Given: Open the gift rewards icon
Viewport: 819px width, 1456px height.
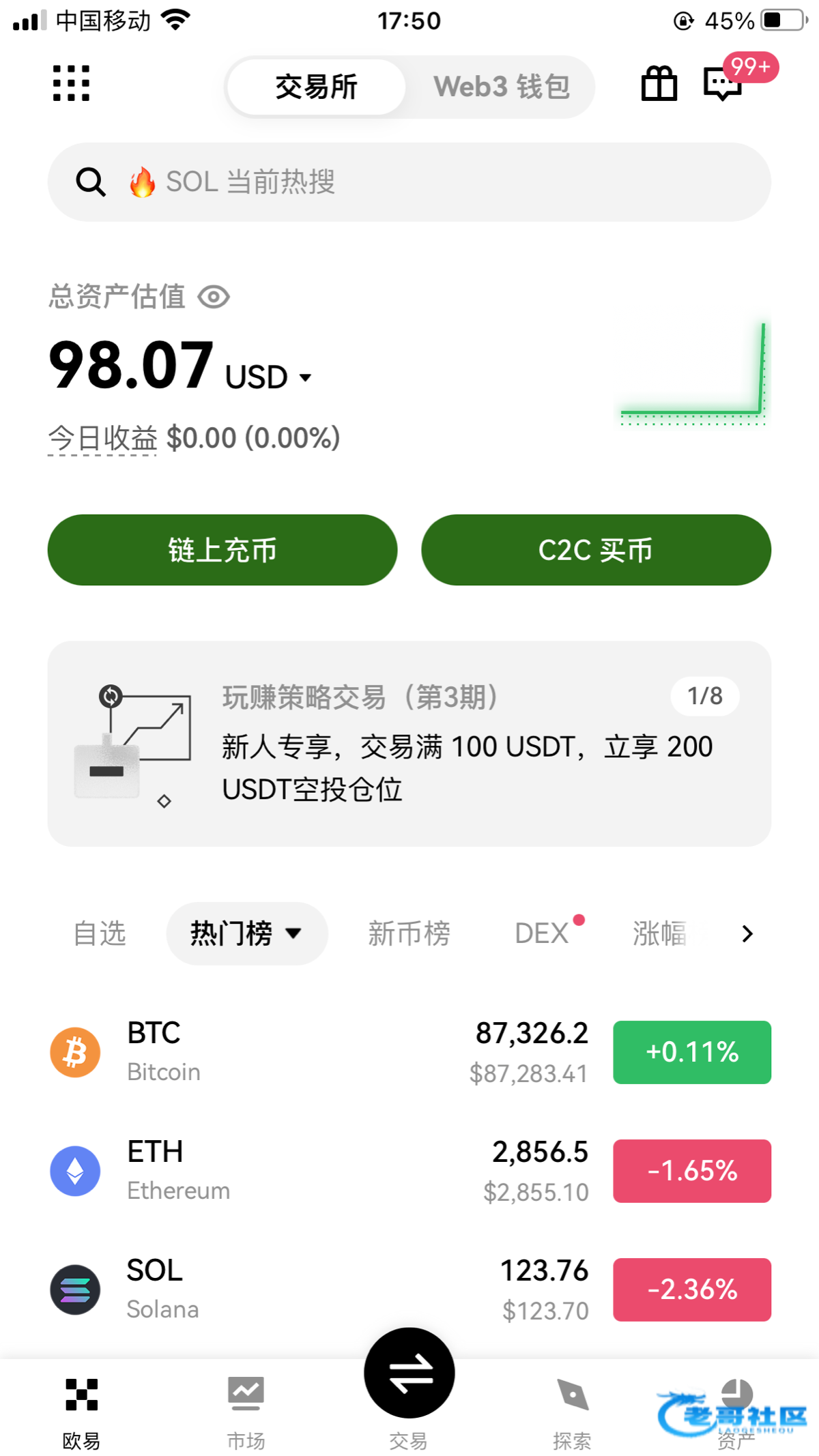Looking at the screenshot, I should (659, 84).
